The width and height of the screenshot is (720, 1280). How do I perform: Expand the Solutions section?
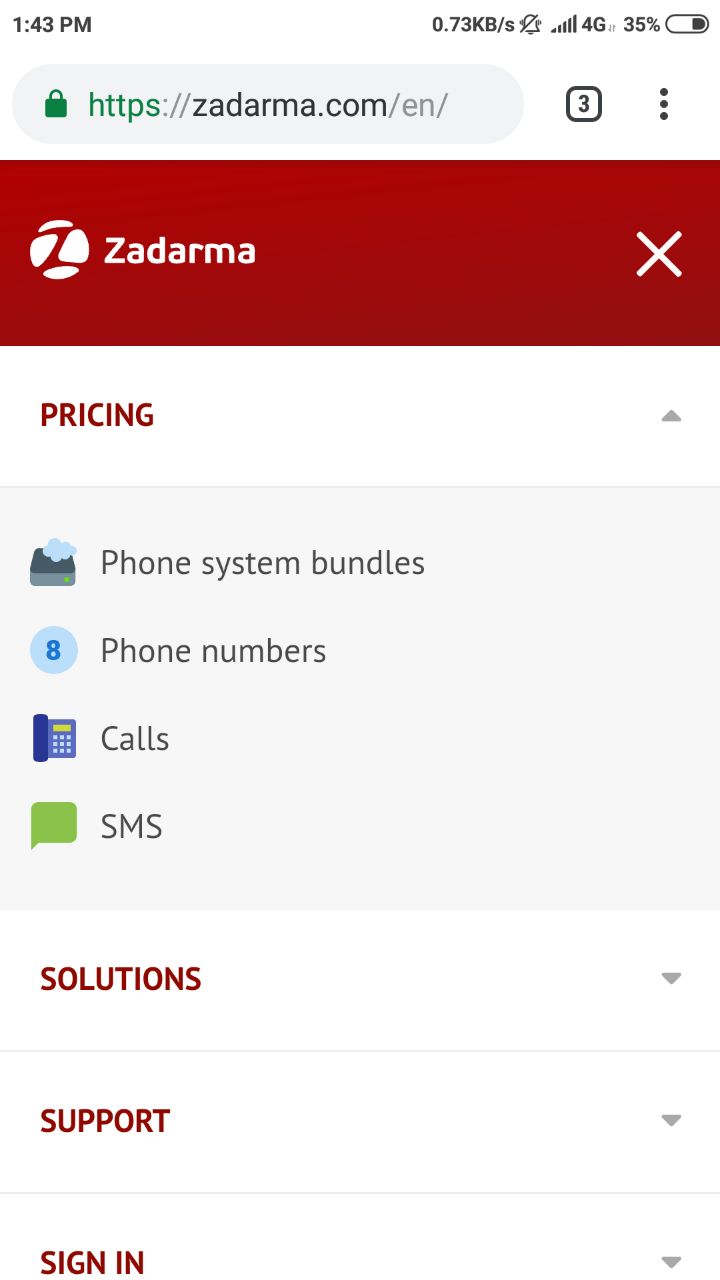tap(360, 979)
